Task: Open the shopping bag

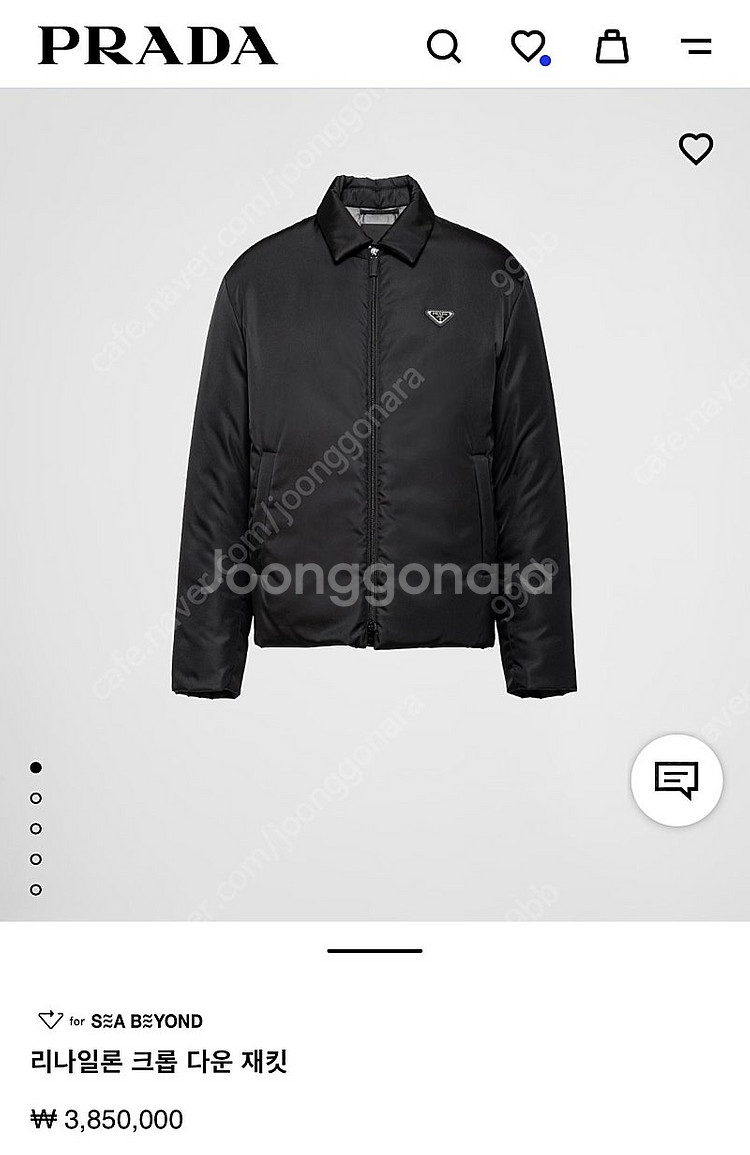Action: tap(611, 46)
